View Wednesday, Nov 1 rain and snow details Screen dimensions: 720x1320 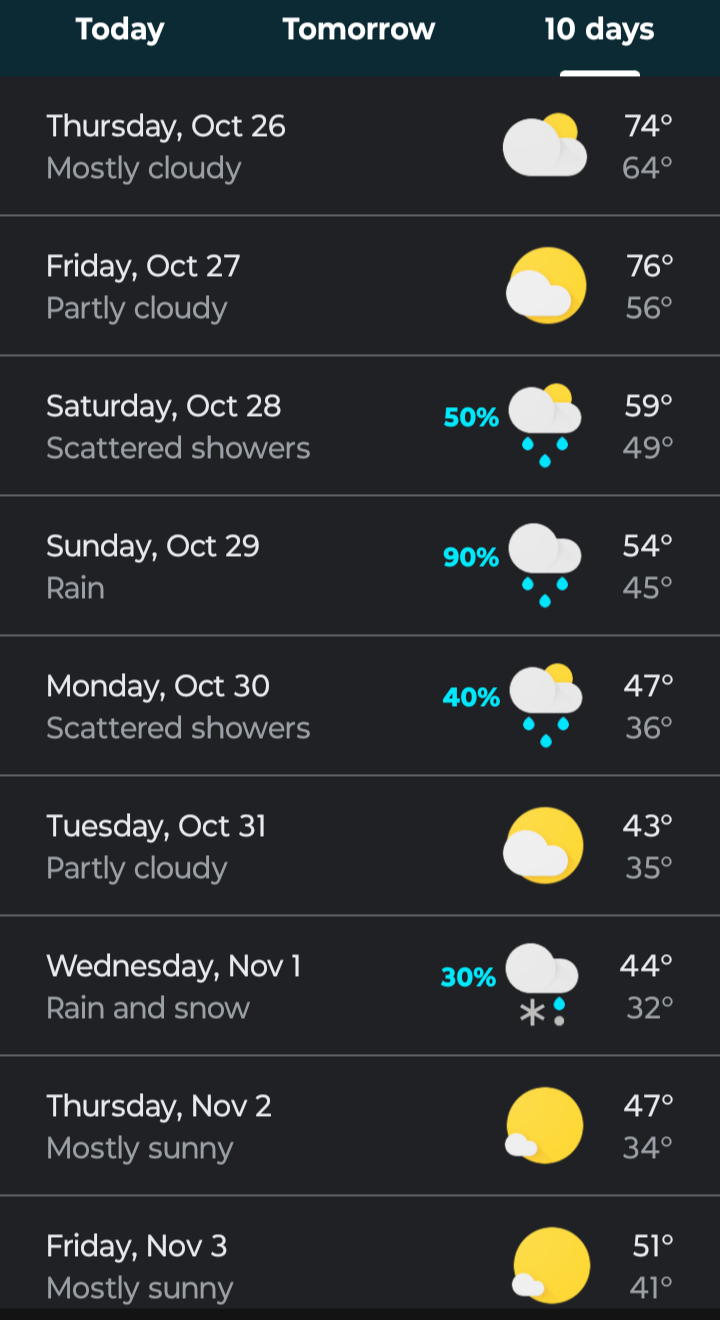pyautogui.click(x=360, y=986)
